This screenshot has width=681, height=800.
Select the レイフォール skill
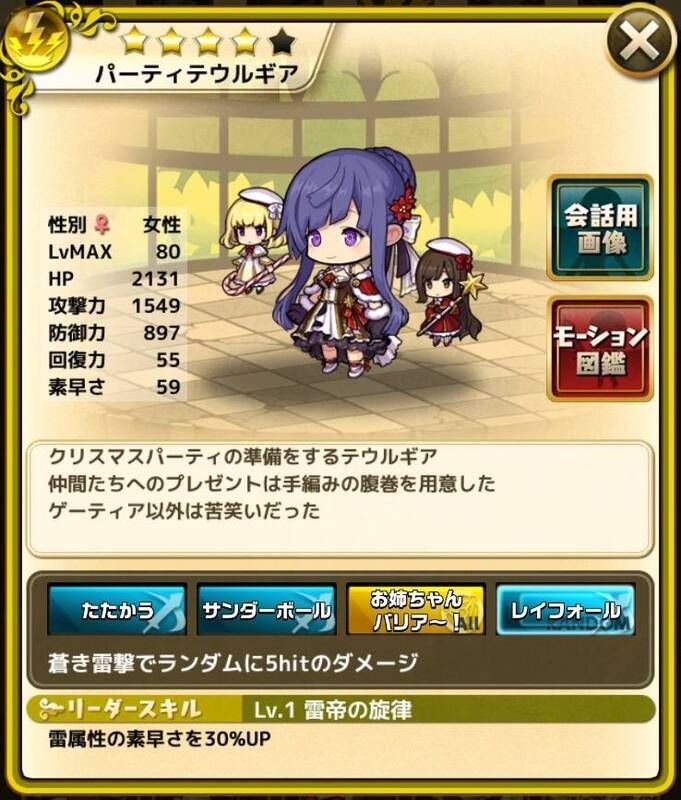(565, 611)
